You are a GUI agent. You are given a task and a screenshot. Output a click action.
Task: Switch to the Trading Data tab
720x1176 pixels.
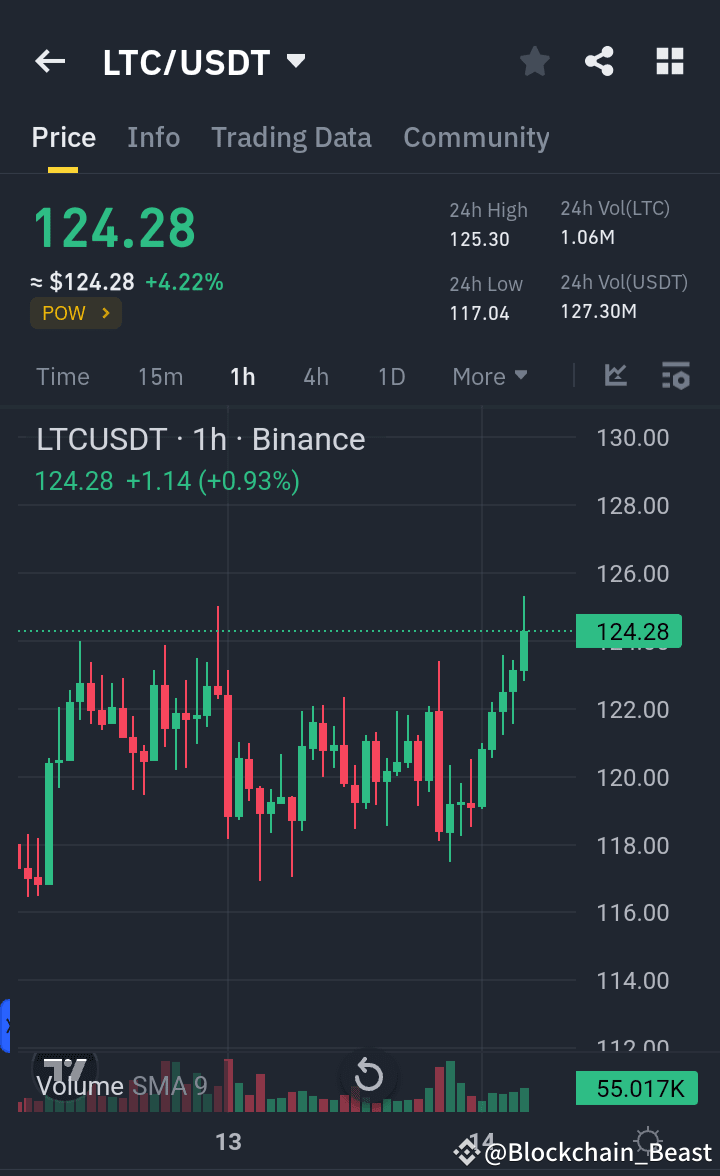point(291,137)
